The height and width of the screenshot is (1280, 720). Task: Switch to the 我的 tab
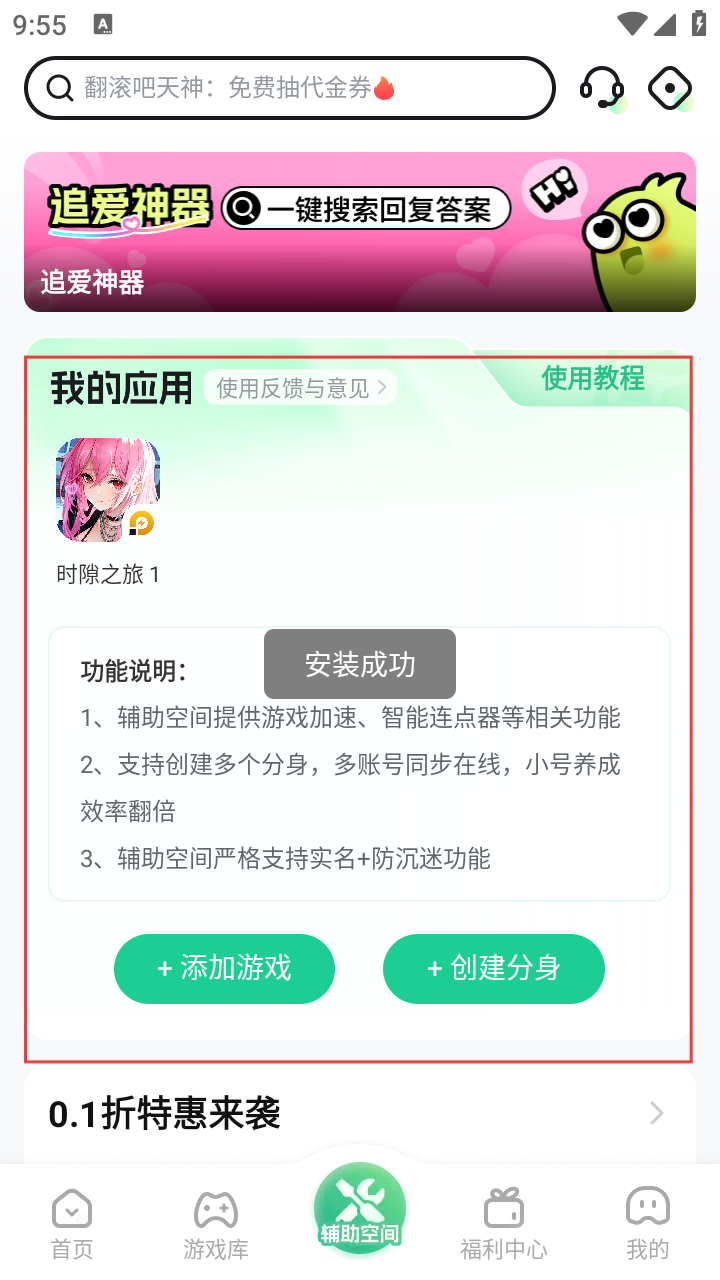point(648,1224)
